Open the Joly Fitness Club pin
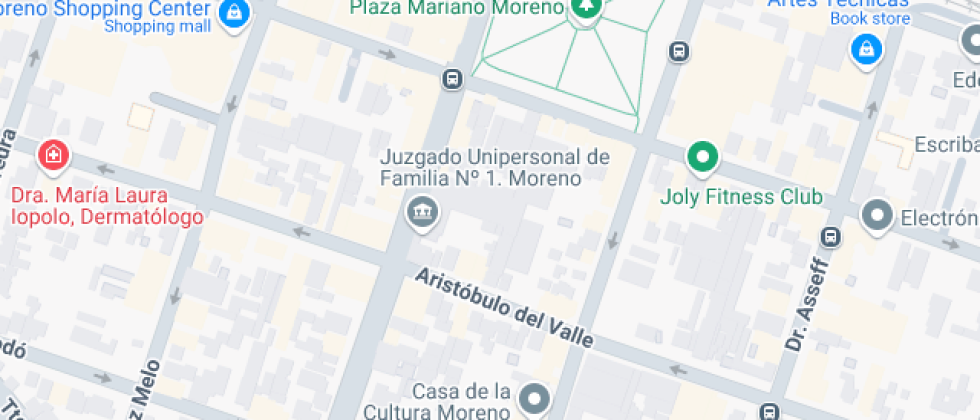Viewport: 980px width, 420px height. click(x=702, y=157)
